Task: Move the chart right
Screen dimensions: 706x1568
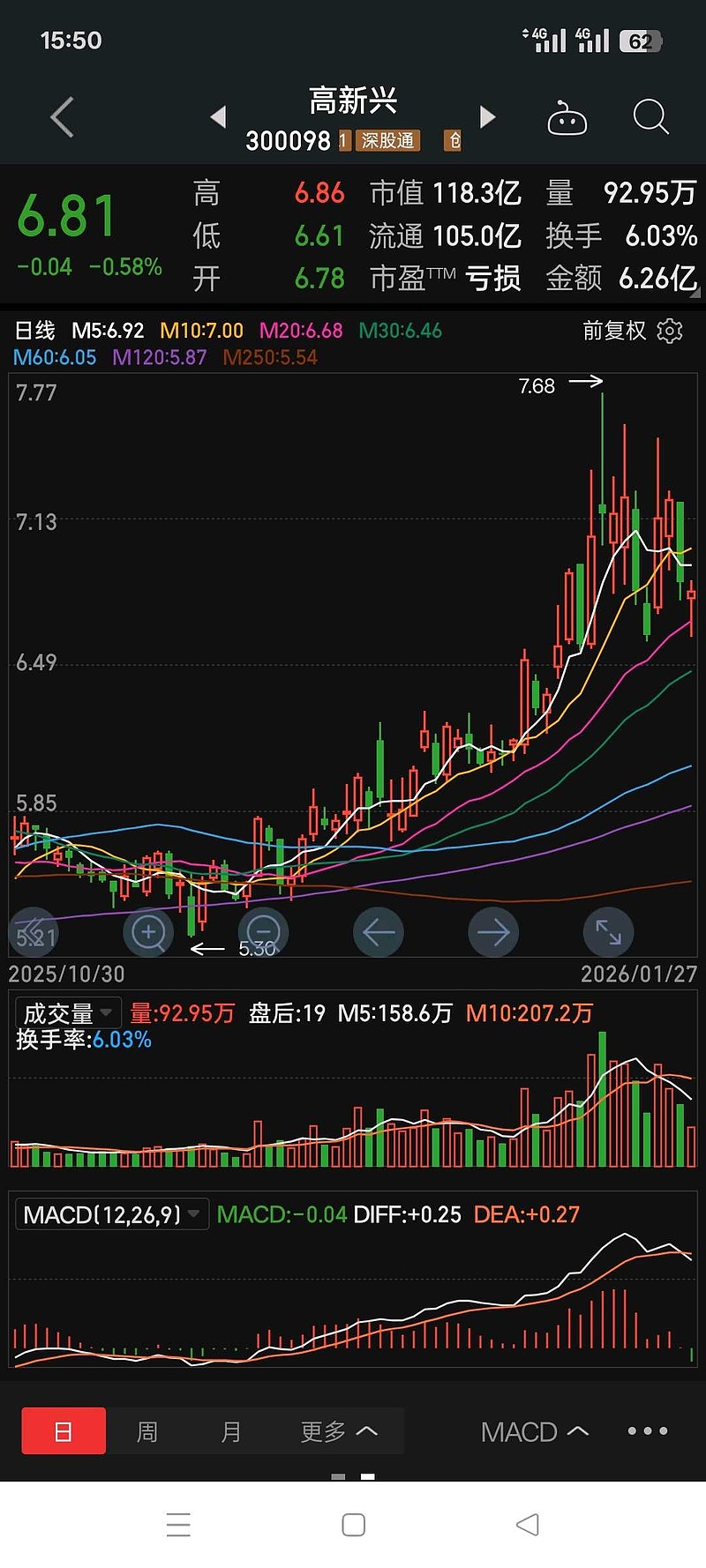Action: [x=492, y=932]
